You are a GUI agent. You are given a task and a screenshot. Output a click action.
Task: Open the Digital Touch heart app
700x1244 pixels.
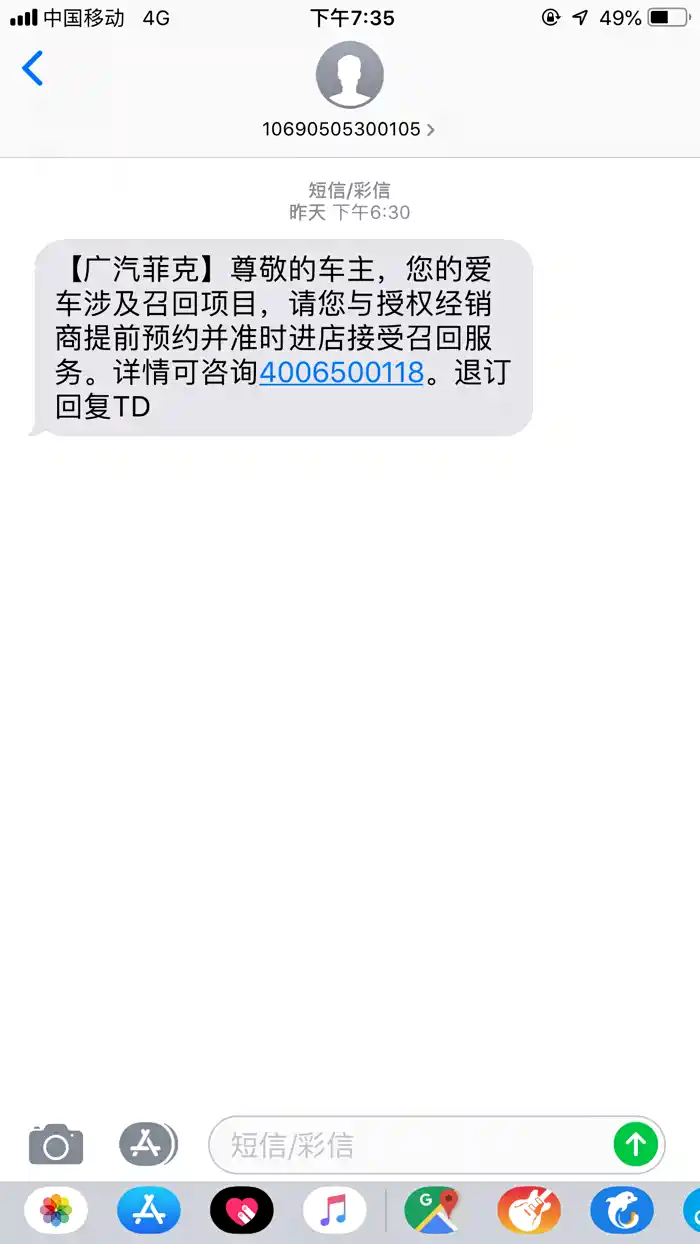pos(241,1212)
